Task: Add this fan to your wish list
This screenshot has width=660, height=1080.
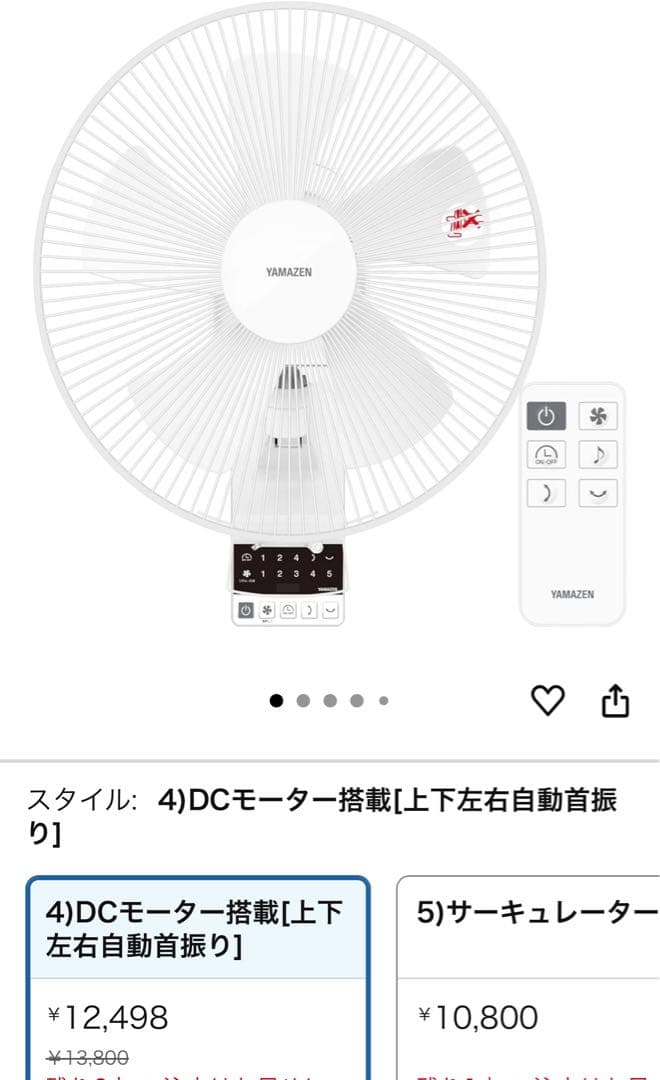Action: click(x=547, y=701)
